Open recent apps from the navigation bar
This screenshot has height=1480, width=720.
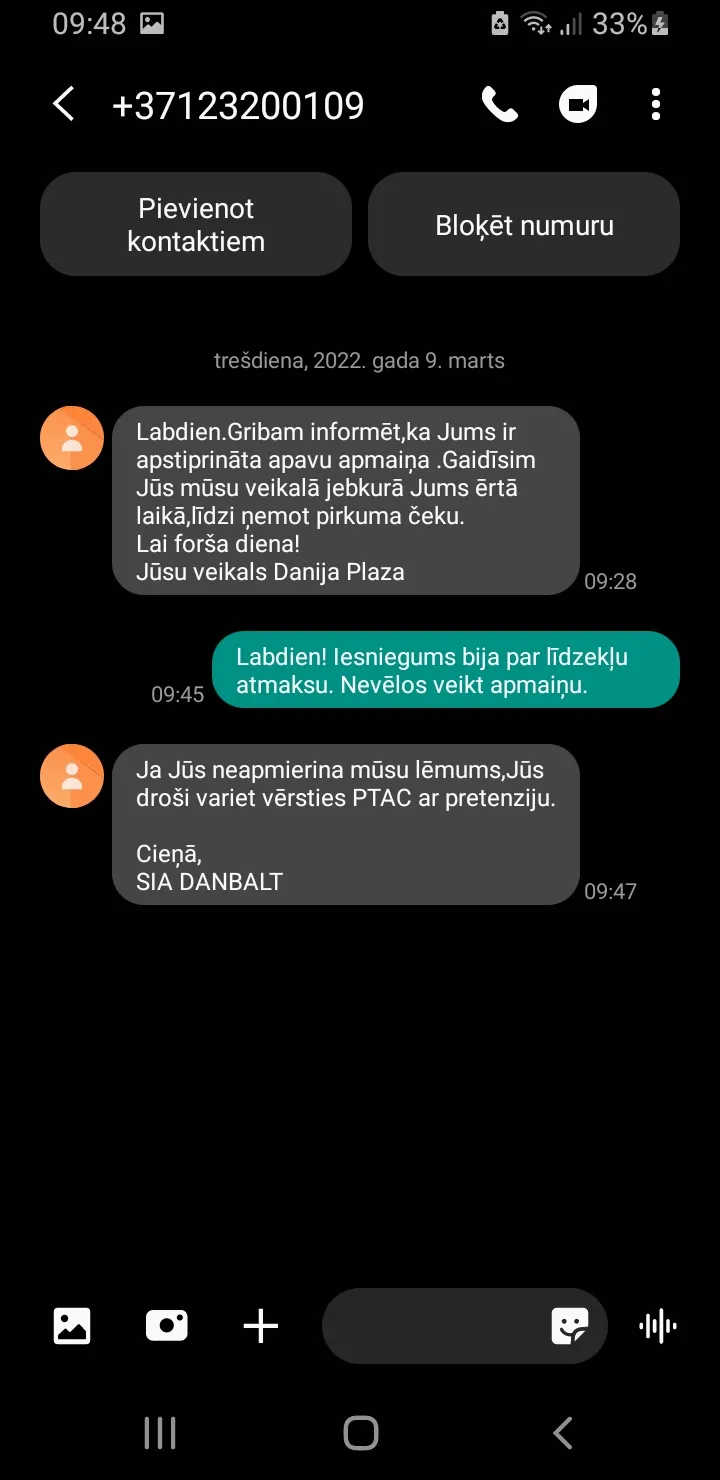tap(160, 1433)
